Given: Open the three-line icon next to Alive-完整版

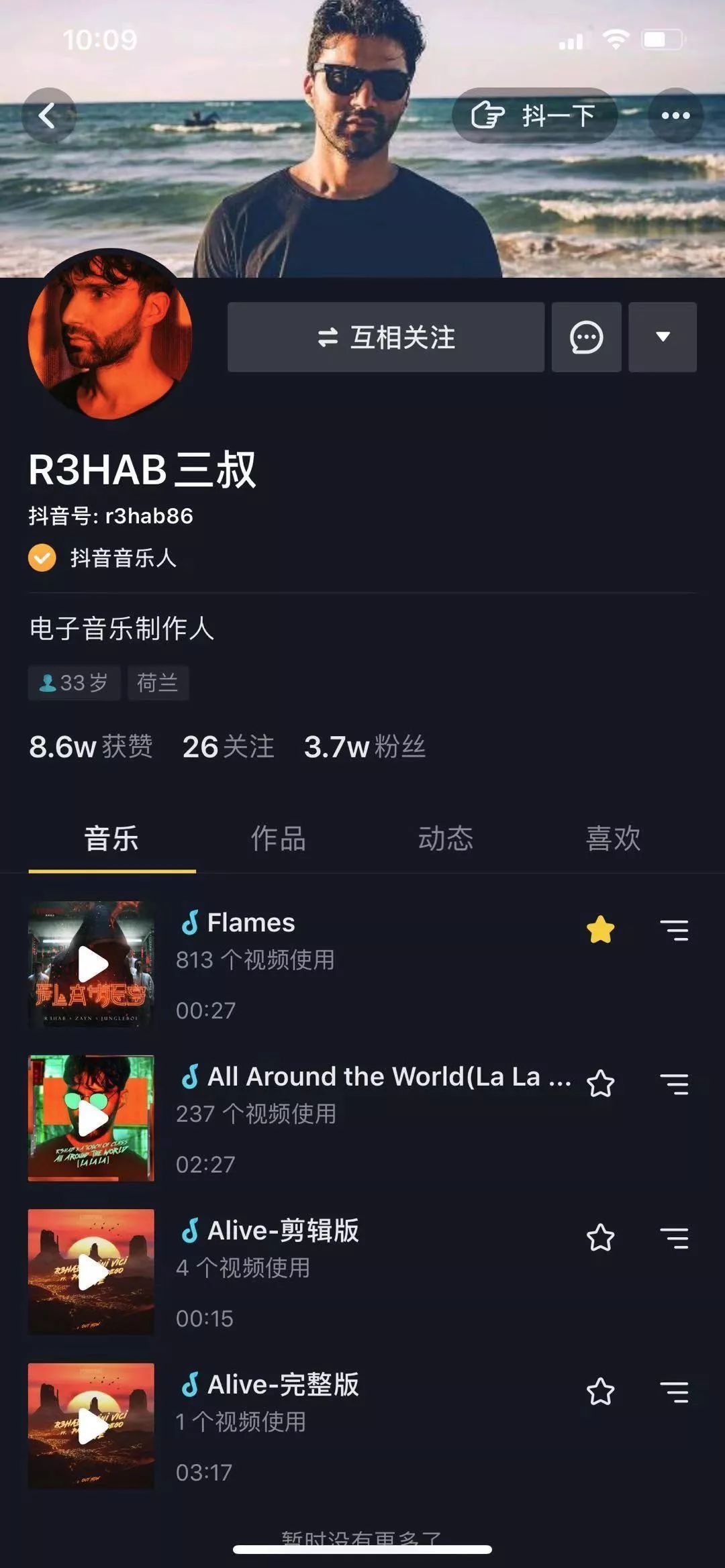Looking at the screenshot, I should 675,1392.
